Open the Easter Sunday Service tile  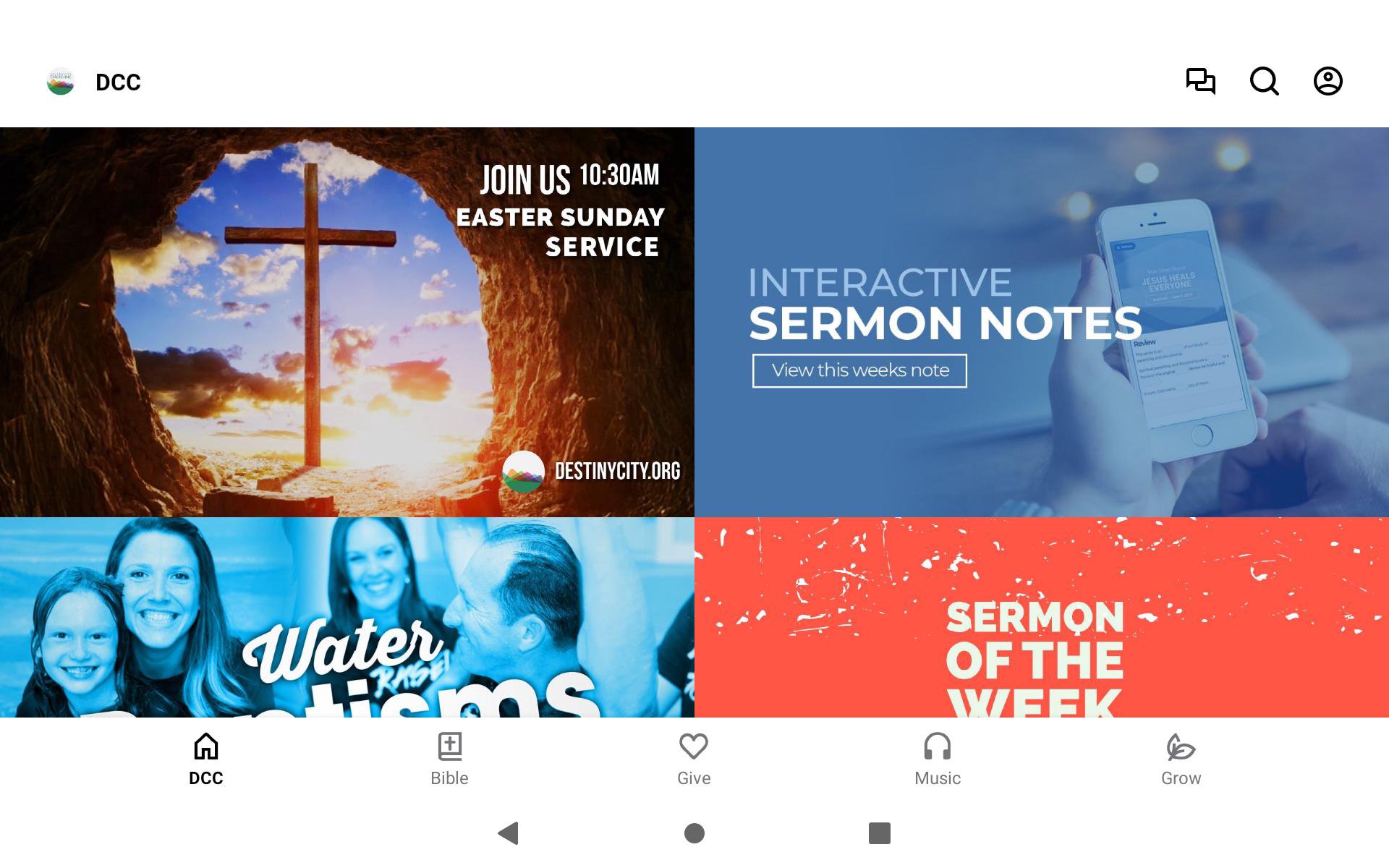347,322
